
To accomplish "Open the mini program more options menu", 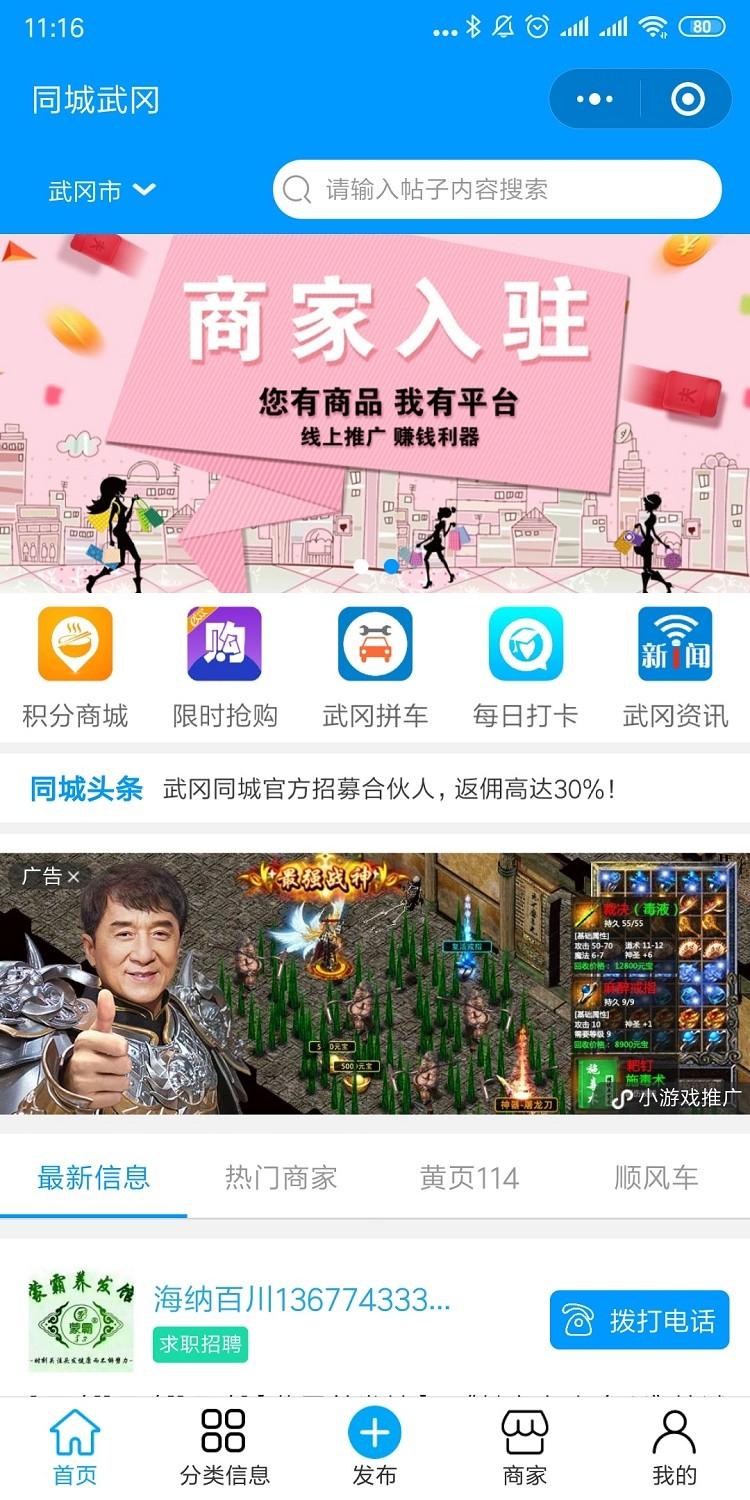I will pyautogui.click(x=595, y=99).
